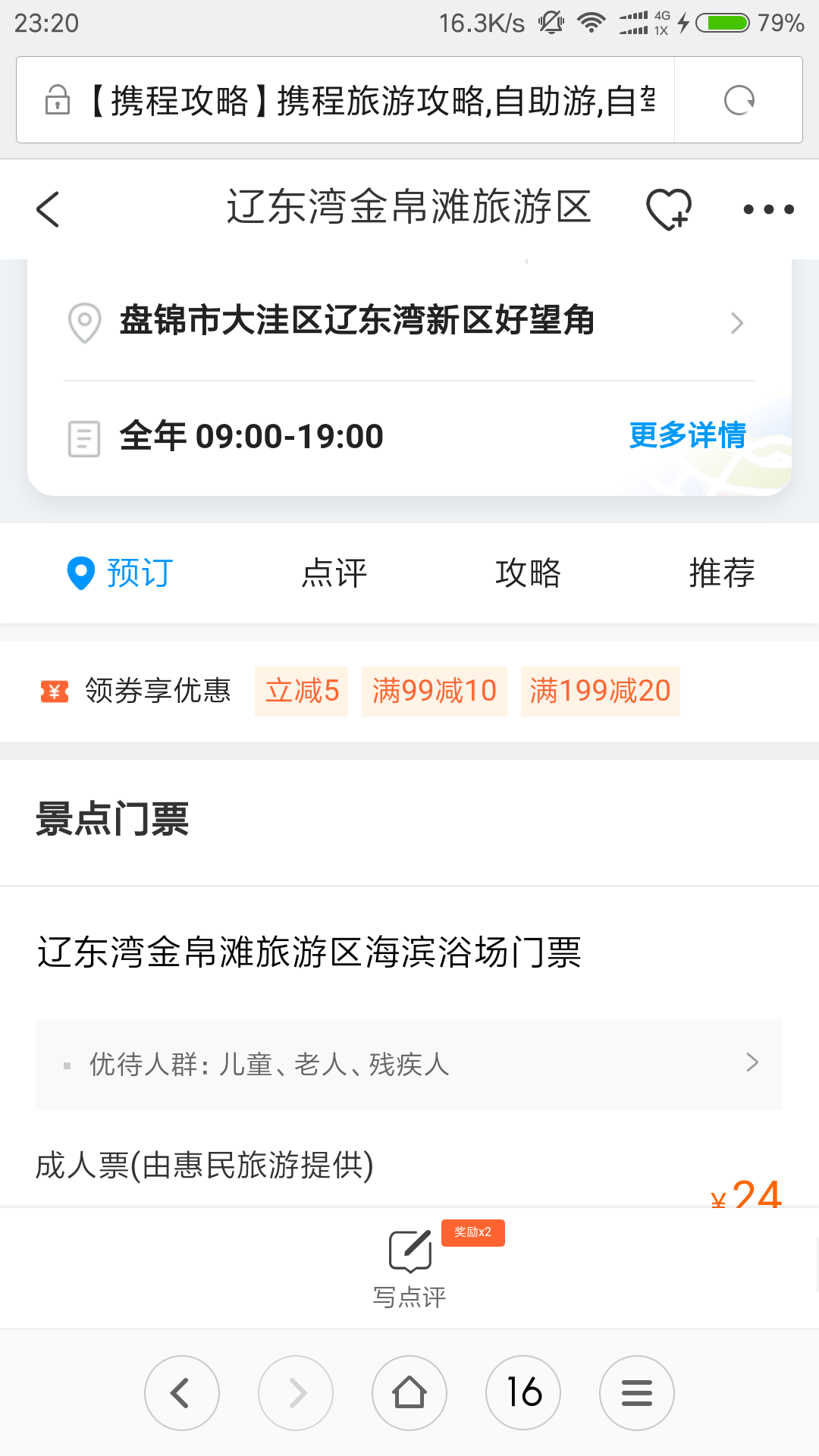
Task: Claim the 满99减10 coupon
Action: click(x=434, y=692)
